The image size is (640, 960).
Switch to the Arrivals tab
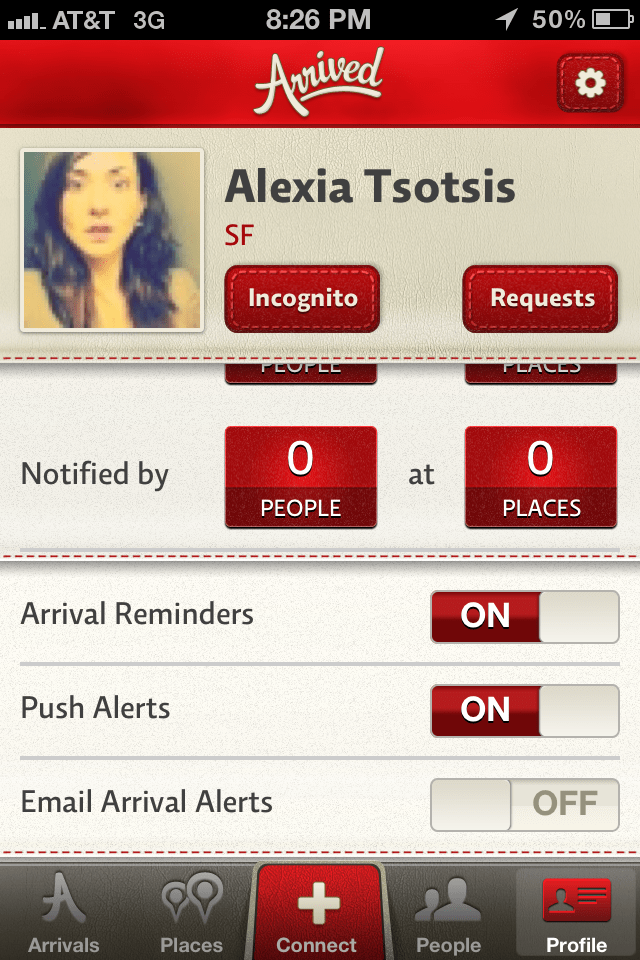(x=64, y=912)
